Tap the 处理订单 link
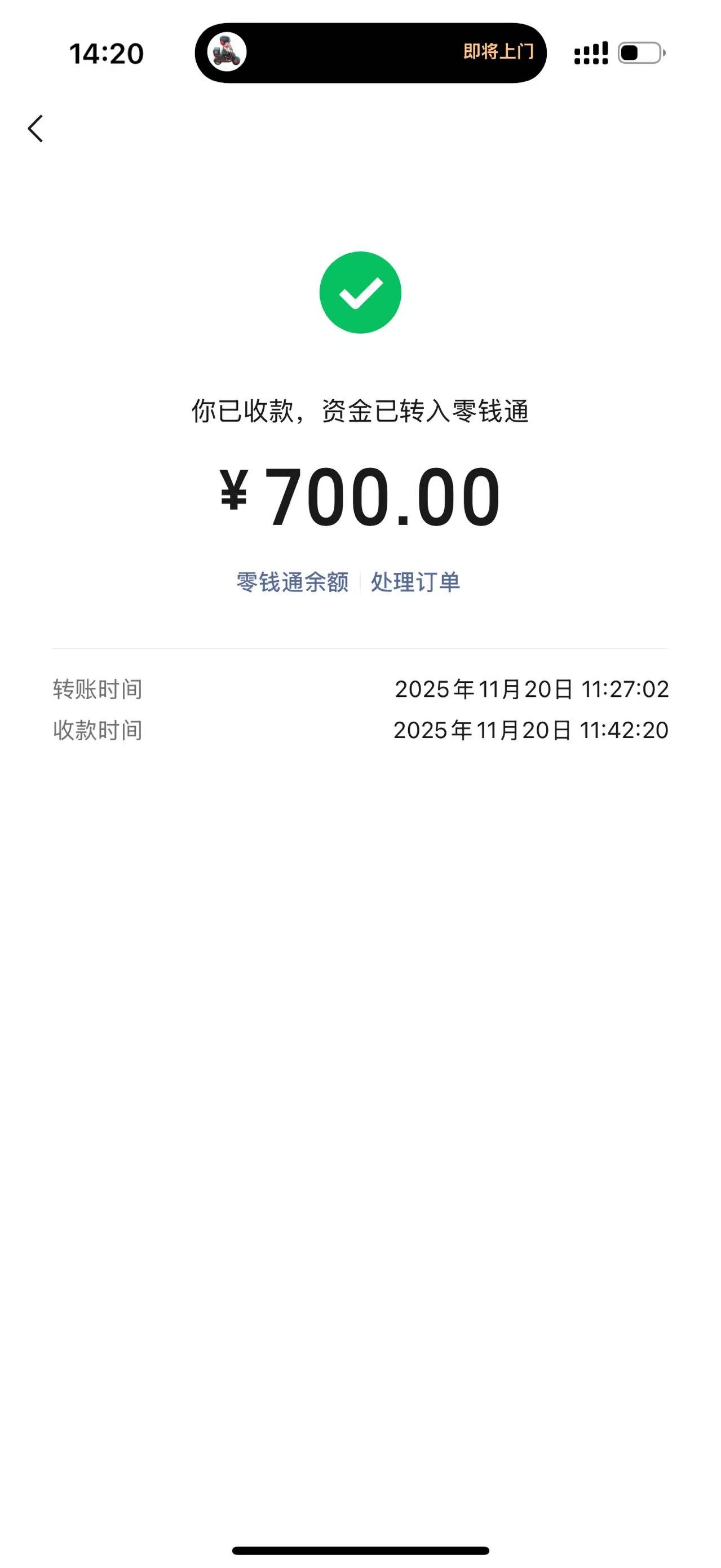Image resolution: width=721 pixels, height=1568 pixels. [415, 582]
